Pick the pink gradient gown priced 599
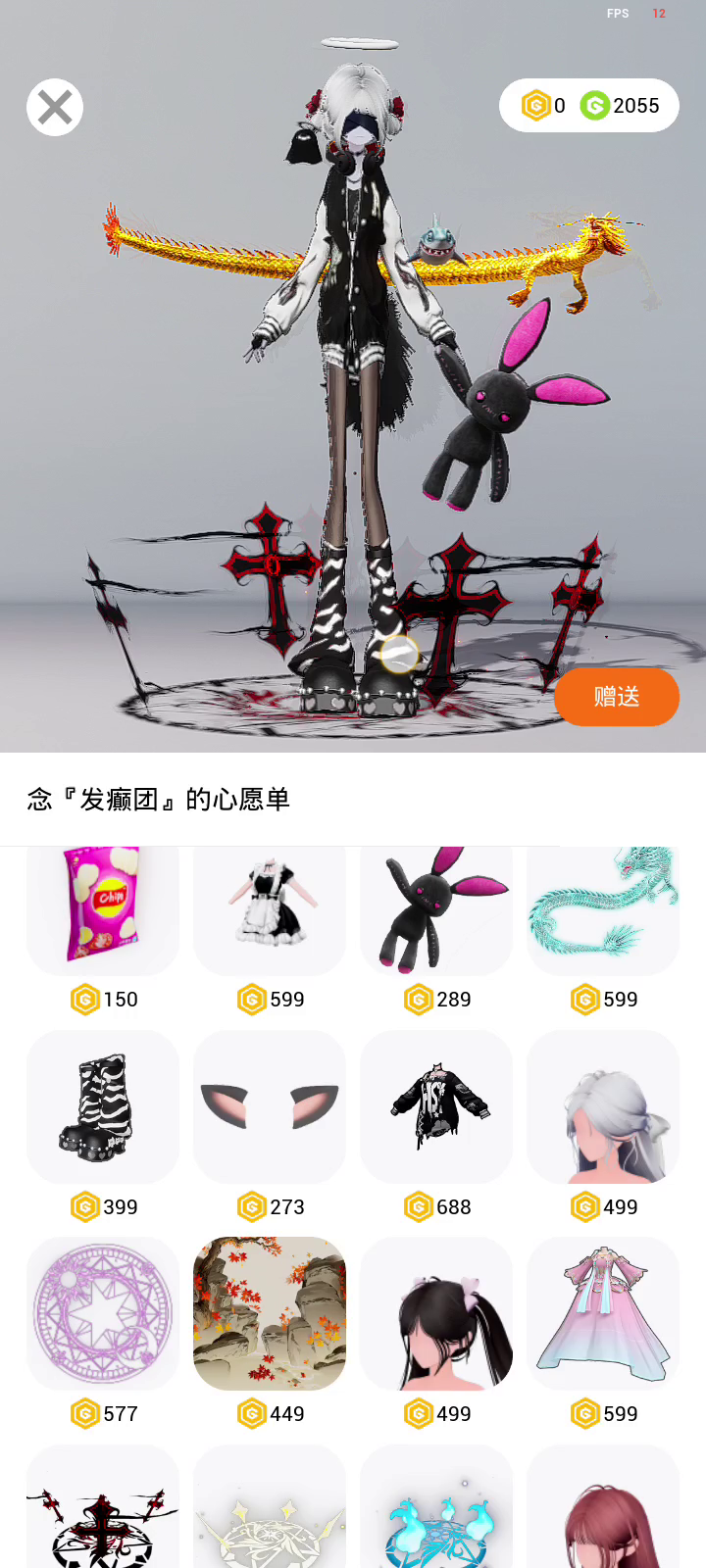Viewport: 706px width, 1568px height. [603, 1313]
